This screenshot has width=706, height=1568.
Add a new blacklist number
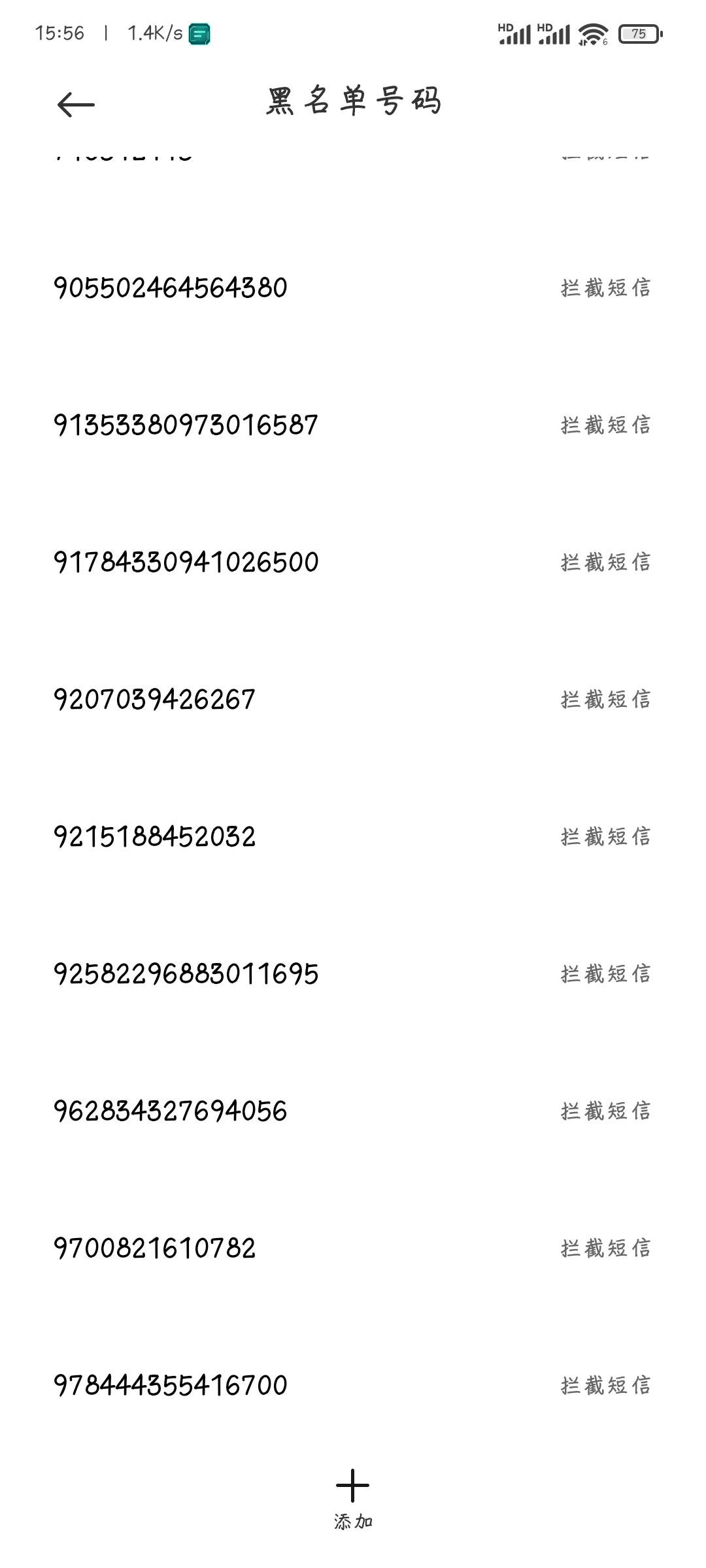click(x=353, y=1499)
